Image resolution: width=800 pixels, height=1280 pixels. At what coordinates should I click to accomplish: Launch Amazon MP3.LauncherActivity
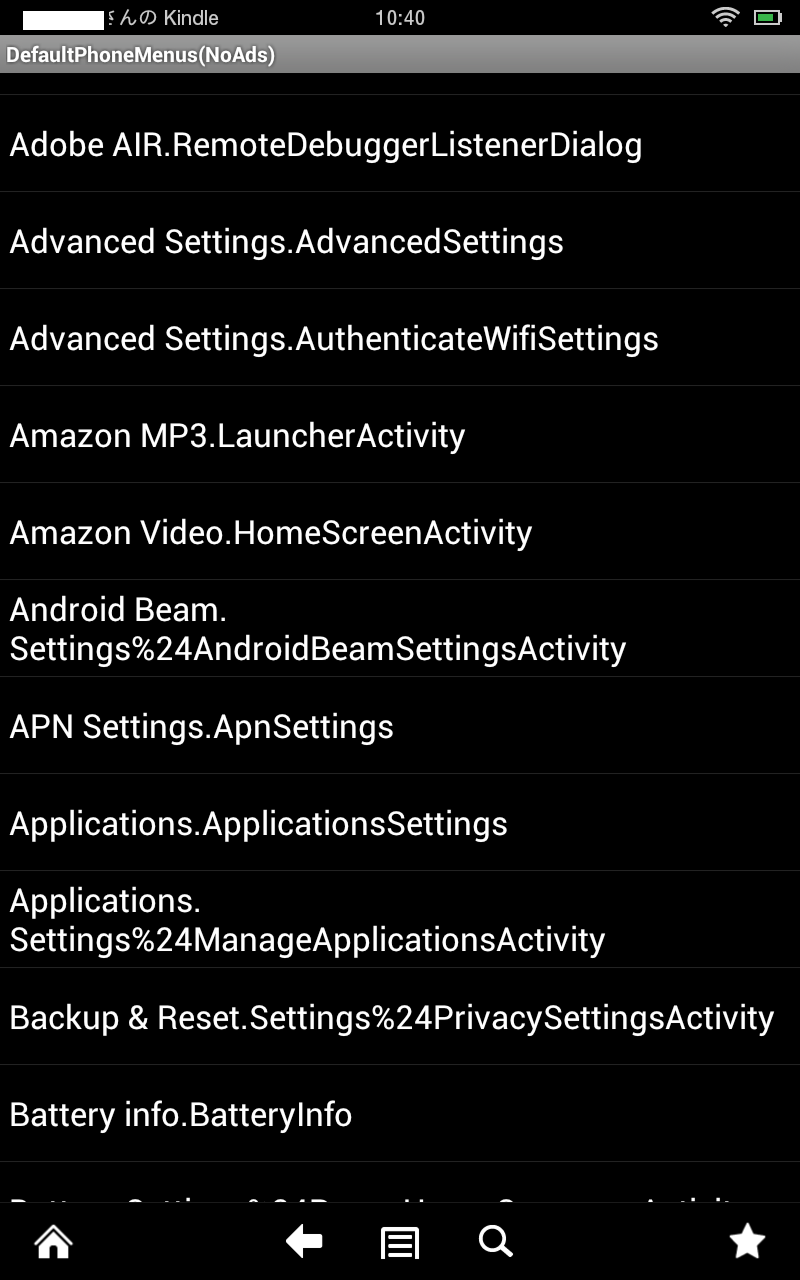tap(236, 436)
